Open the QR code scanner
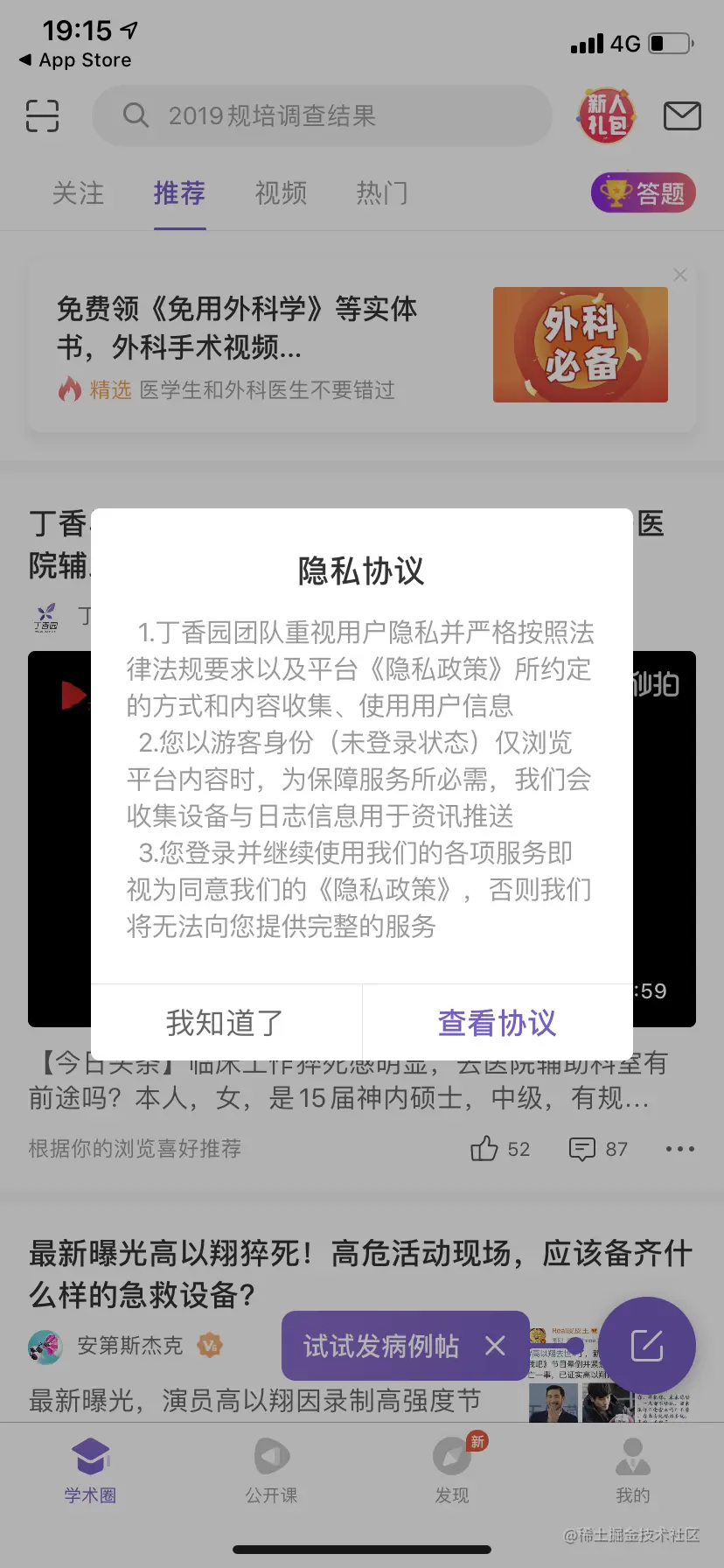This screenshot has width=724, height=1568. 42,115
